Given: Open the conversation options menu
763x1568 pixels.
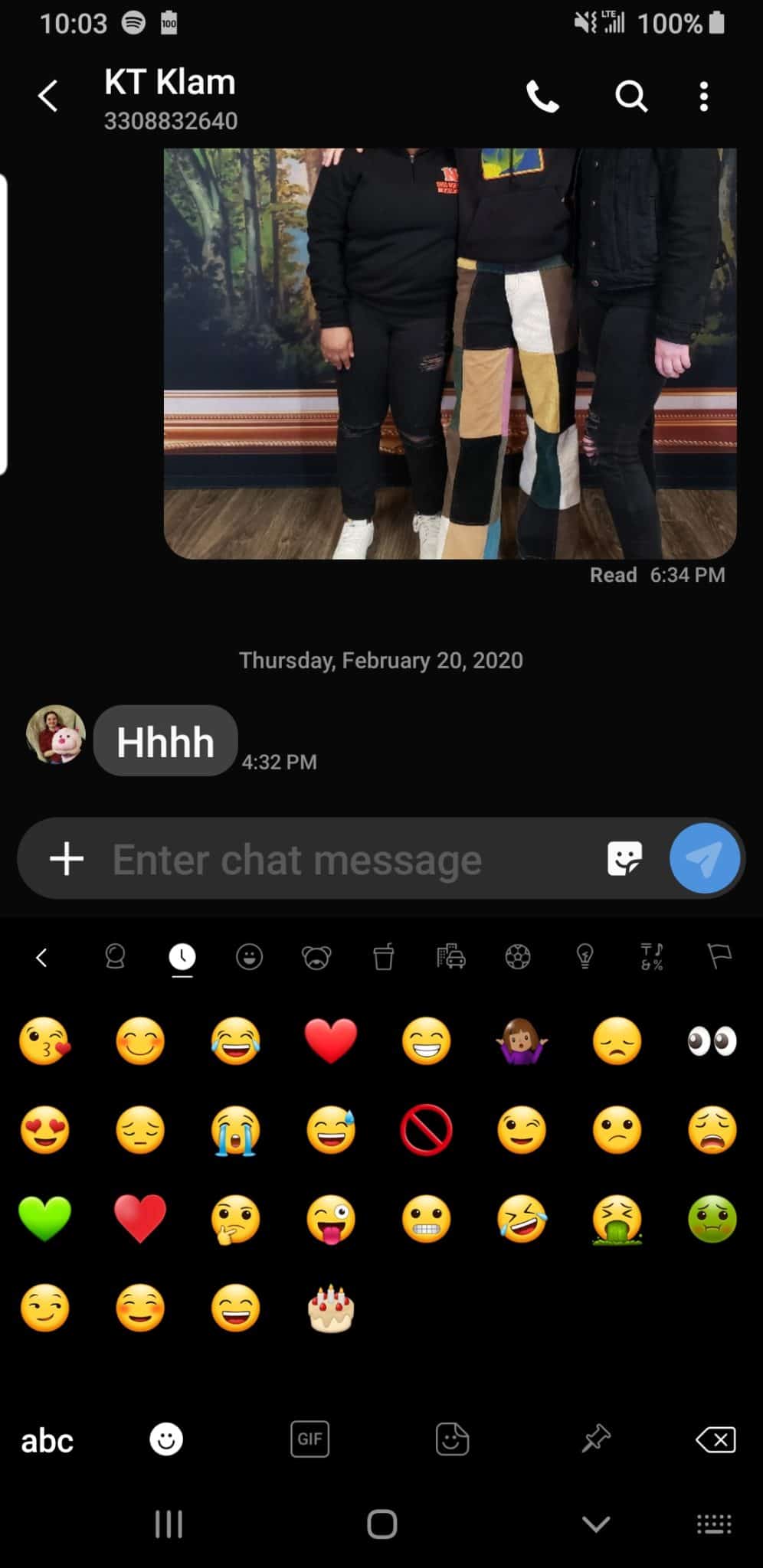Looking at the screenshot, I should pyautogui.click(x=704, y=96).
